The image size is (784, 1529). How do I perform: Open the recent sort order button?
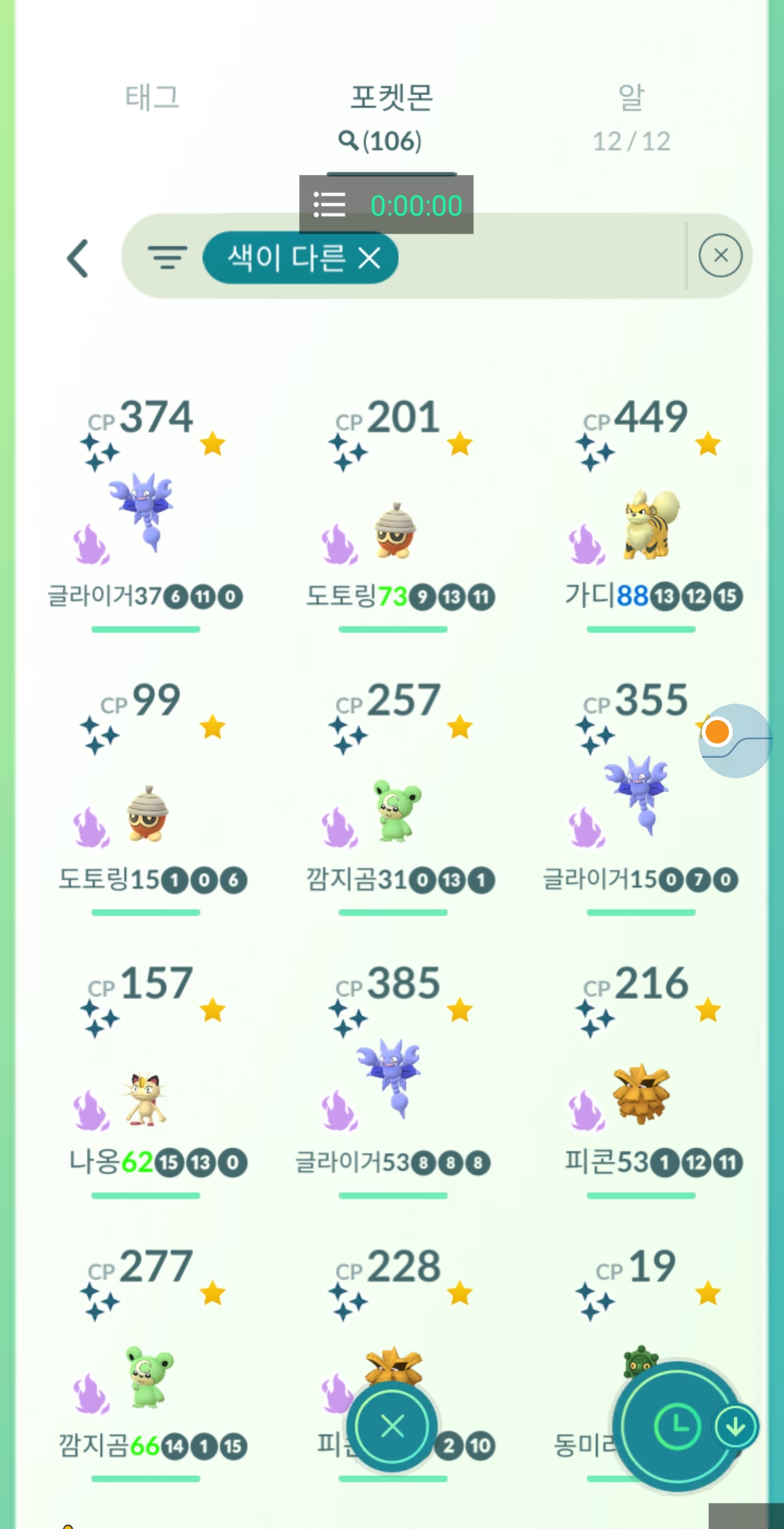[x=677, y=1427]
